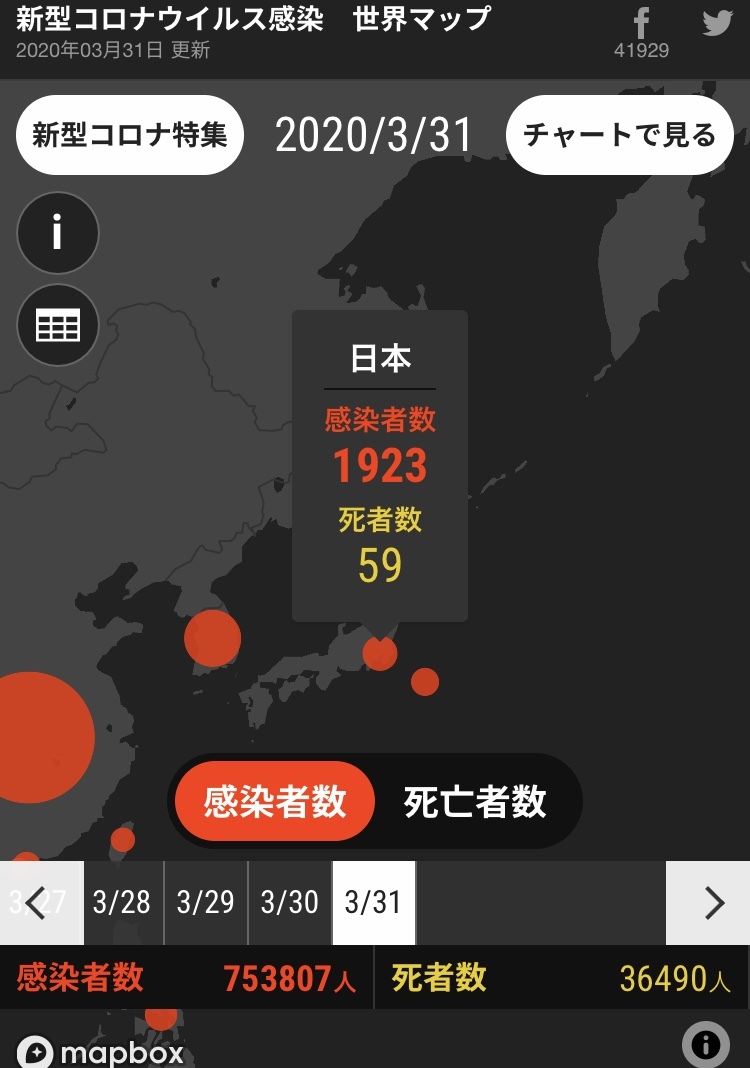Screen dimensions: 750x1068
Task: Switch to the 感染者数 view
Action: coord(275,801)
